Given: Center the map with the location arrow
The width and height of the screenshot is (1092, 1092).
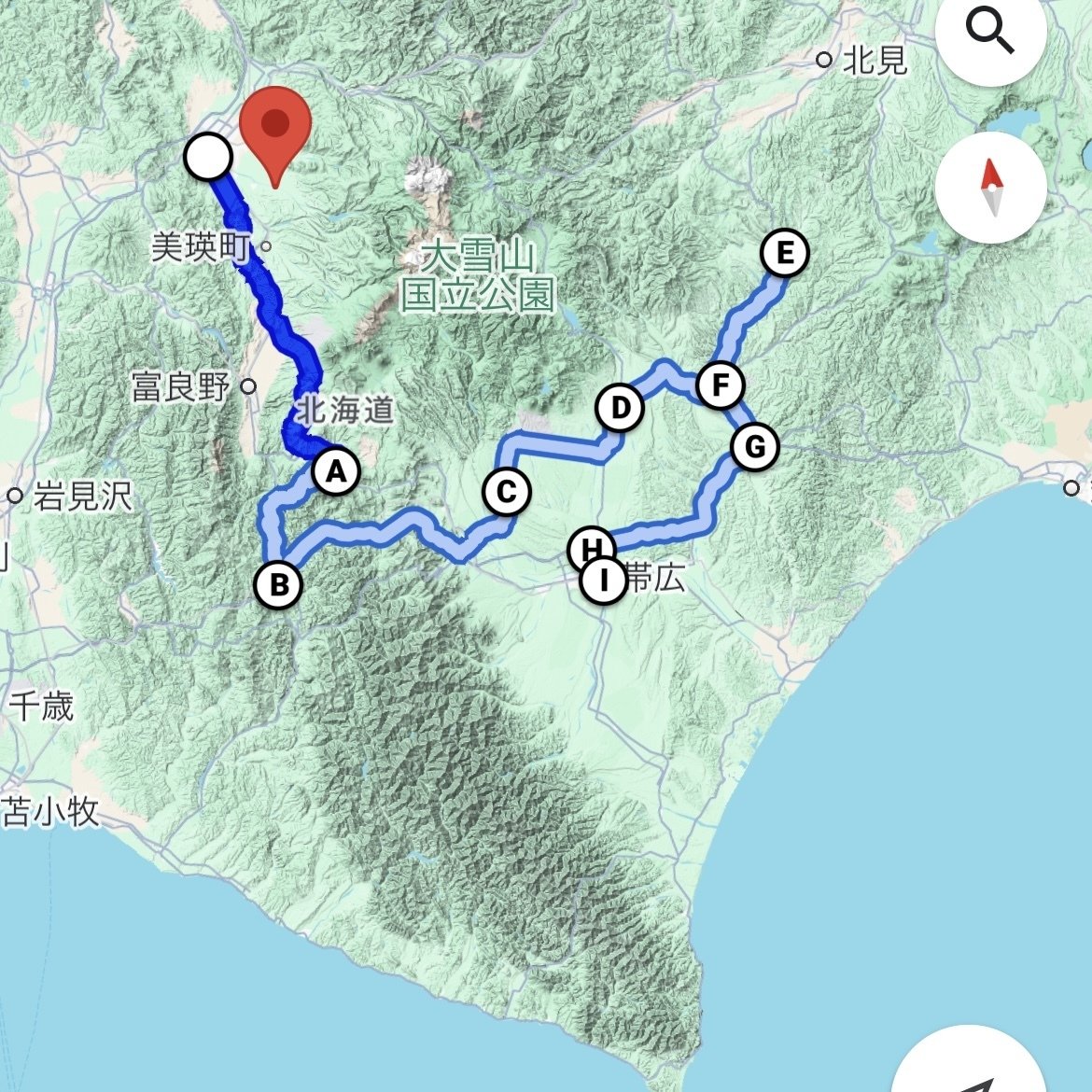Looking at the screenshot, I should pyautogui.click(x=971, y=1073).
